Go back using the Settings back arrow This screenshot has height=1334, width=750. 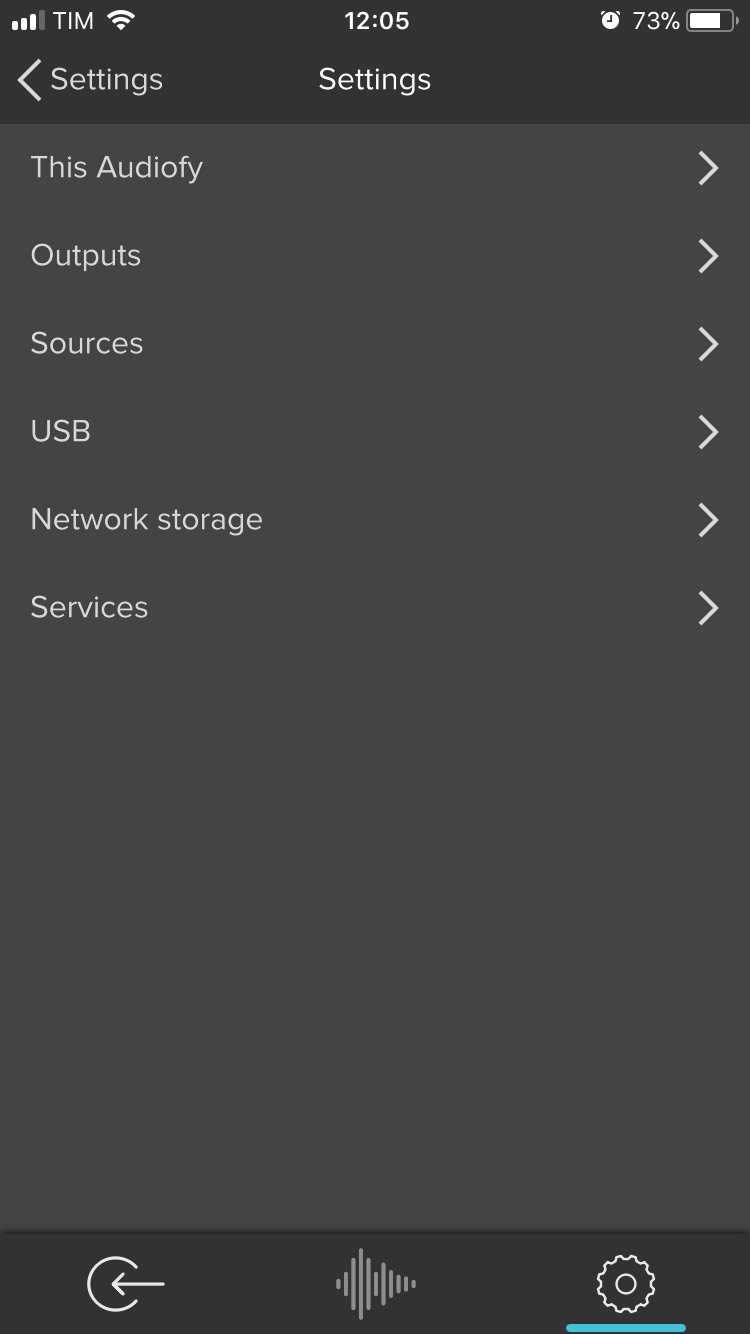point(90,80)
